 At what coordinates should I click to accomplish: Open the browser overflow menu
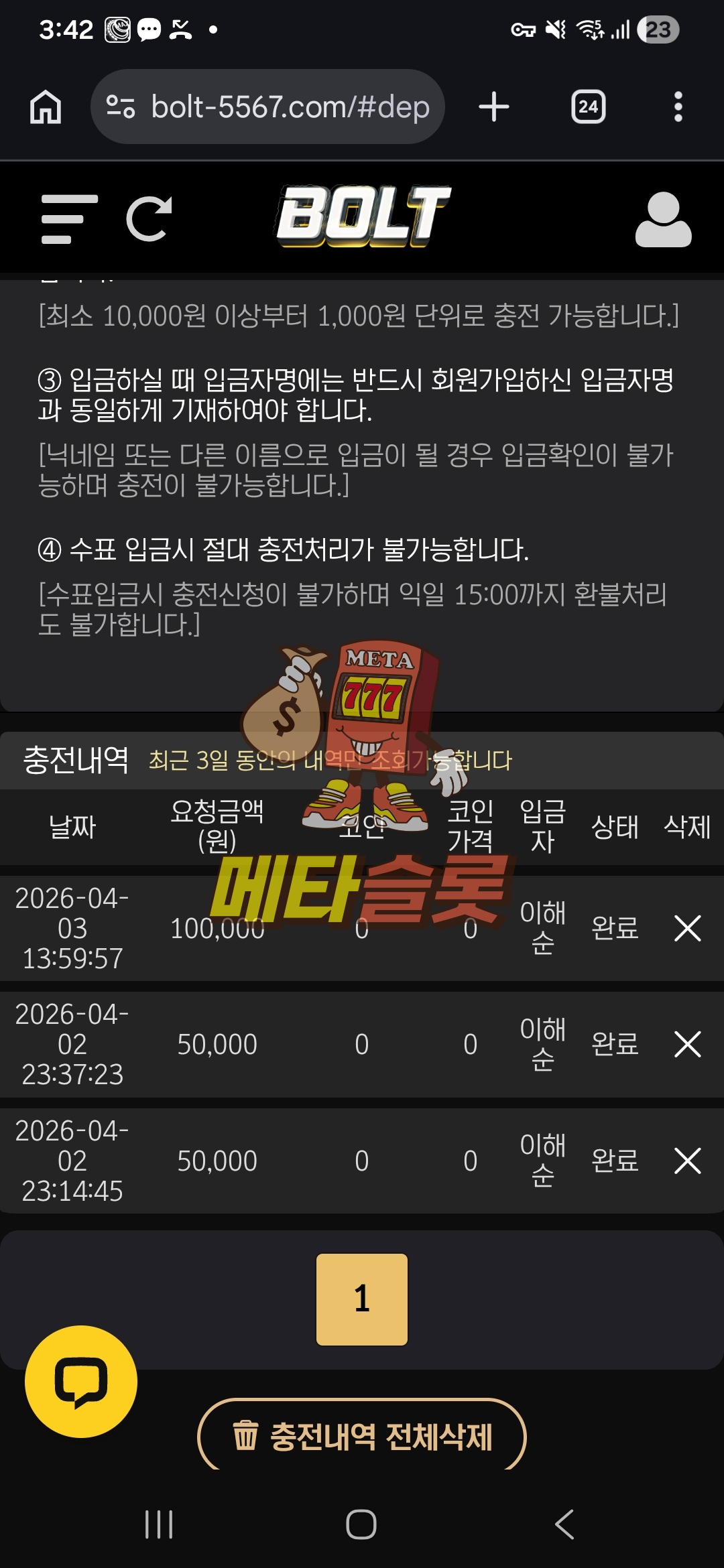(678, 107)
